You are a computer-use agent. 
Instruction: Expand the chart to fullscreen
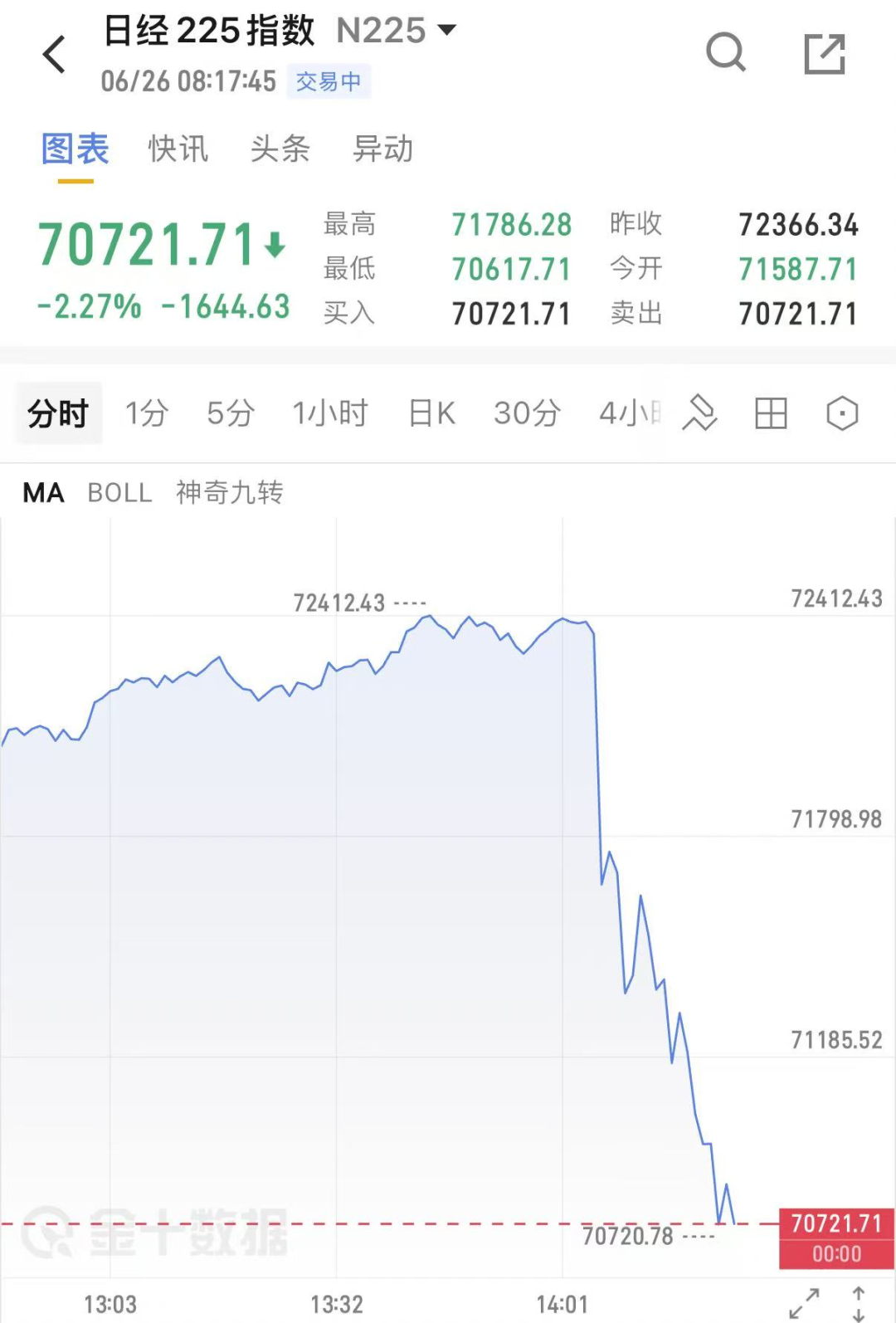tap(804, 1303)
